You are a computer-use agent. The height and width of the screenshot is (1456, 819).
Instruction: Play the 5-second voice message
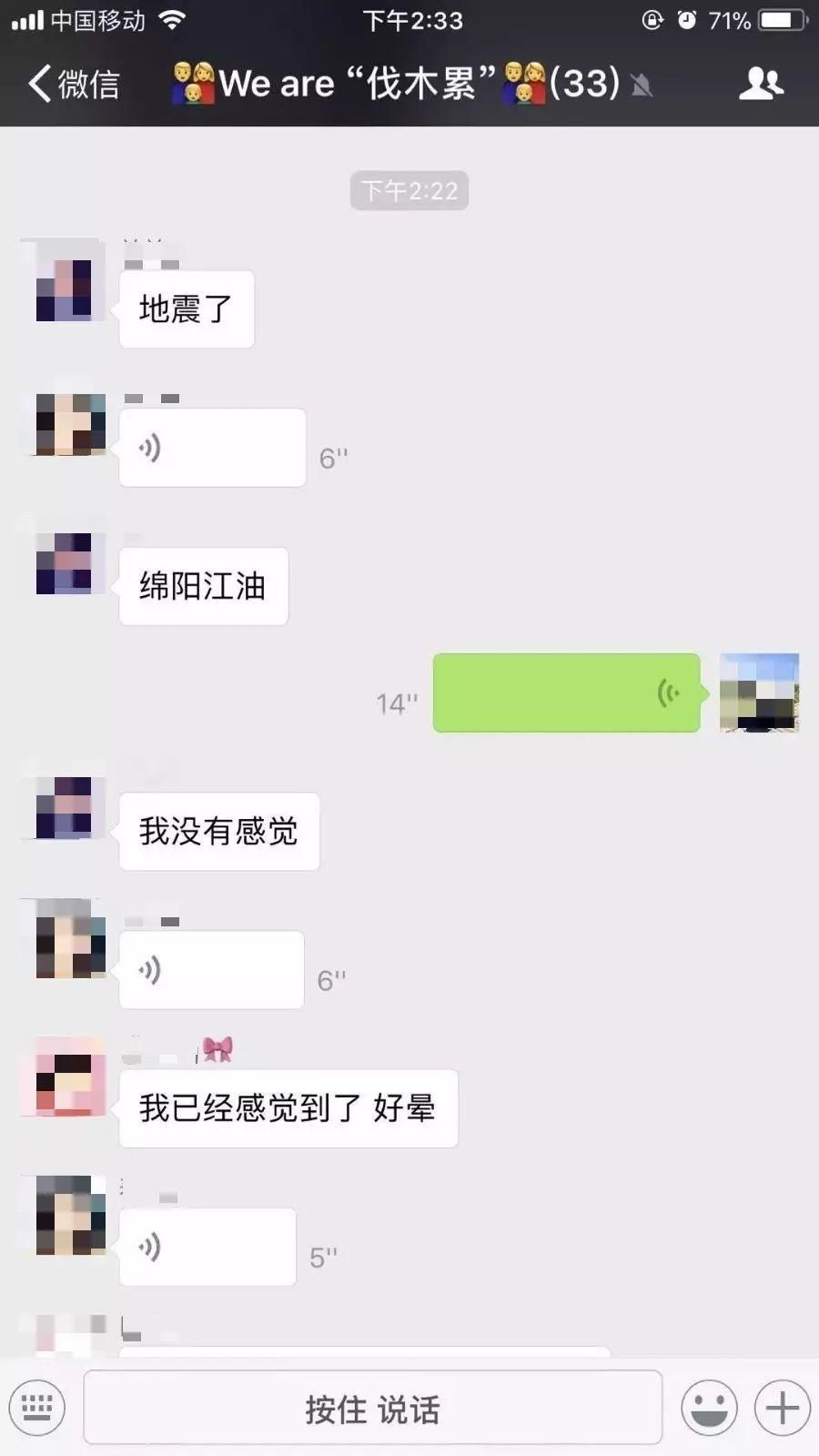pyautogui.click(x=207, y=1247)
